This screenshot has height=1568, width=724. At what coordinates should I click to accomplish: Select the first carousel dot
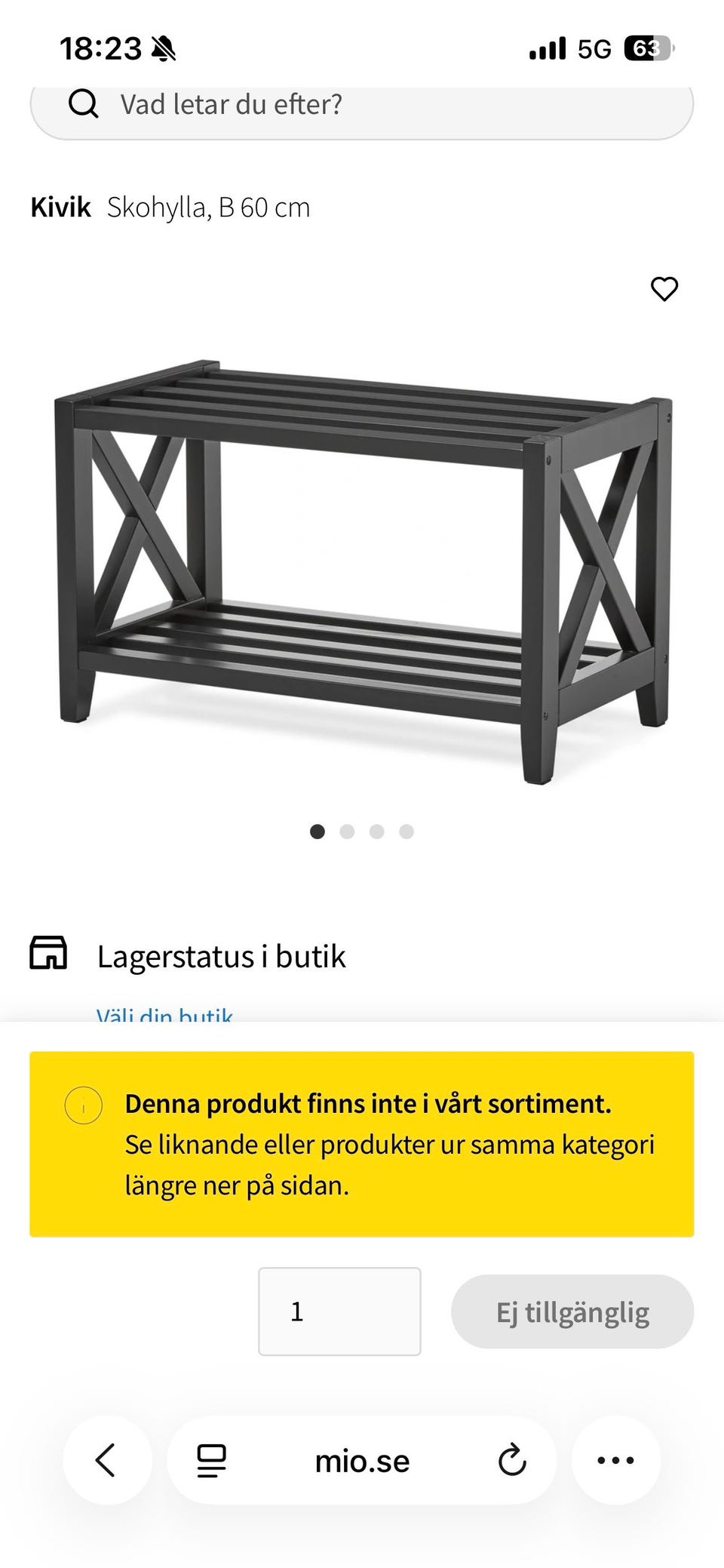pos(318,832)
